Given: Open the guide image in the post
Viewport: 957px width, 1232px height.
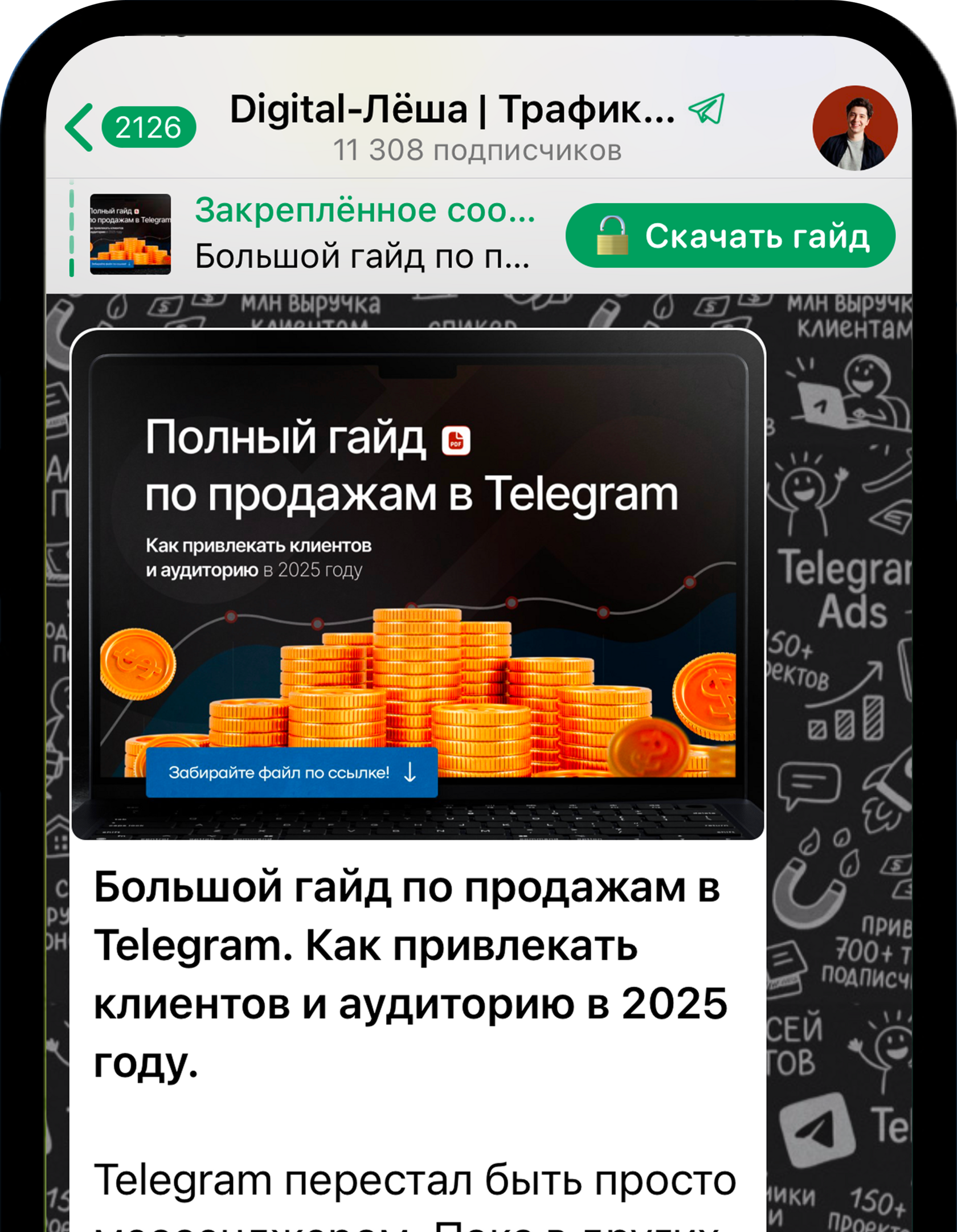Looking at the screenshot, I should 418,584.
